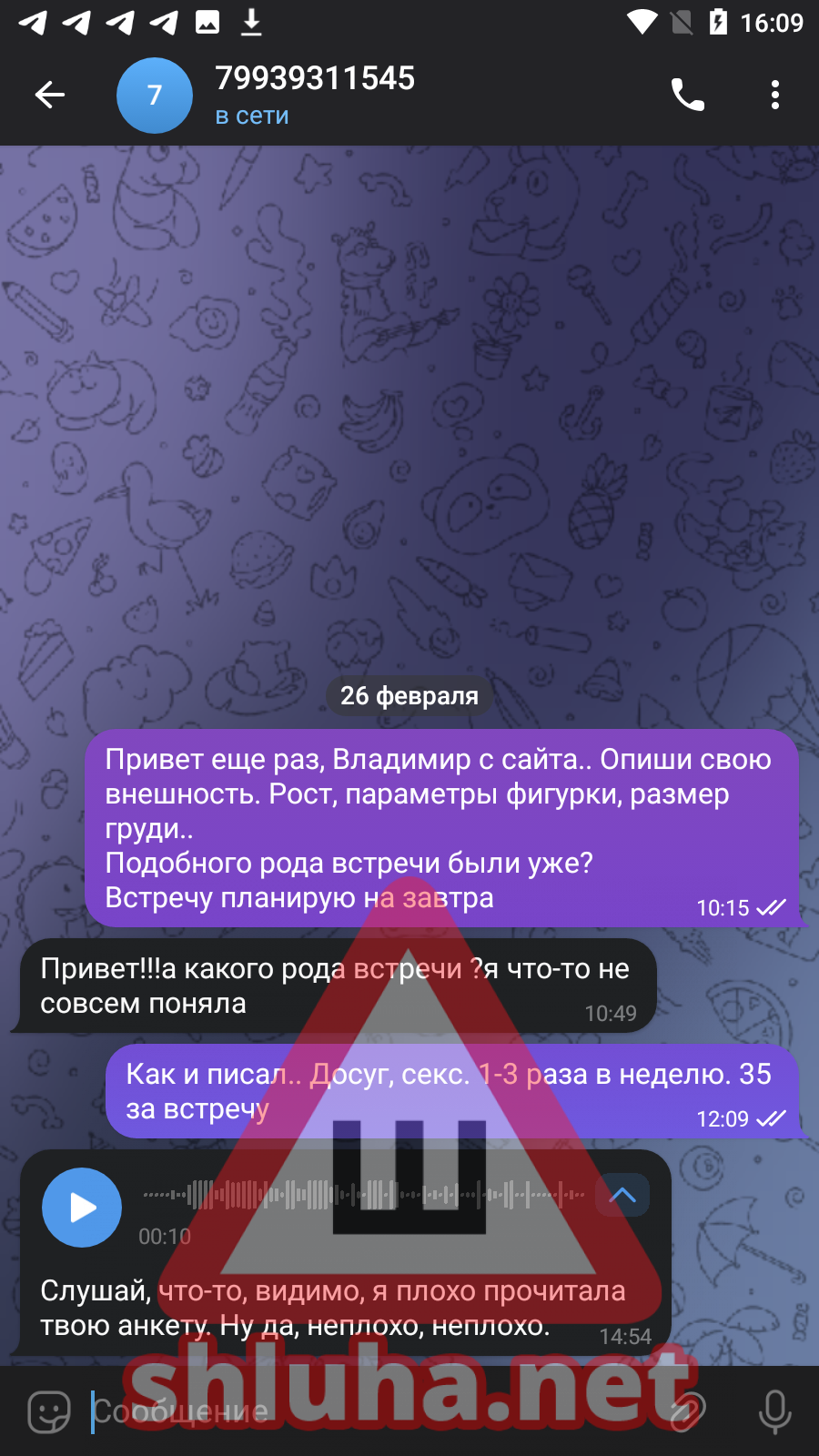Start a voice call with this contact

coord(687,95)
